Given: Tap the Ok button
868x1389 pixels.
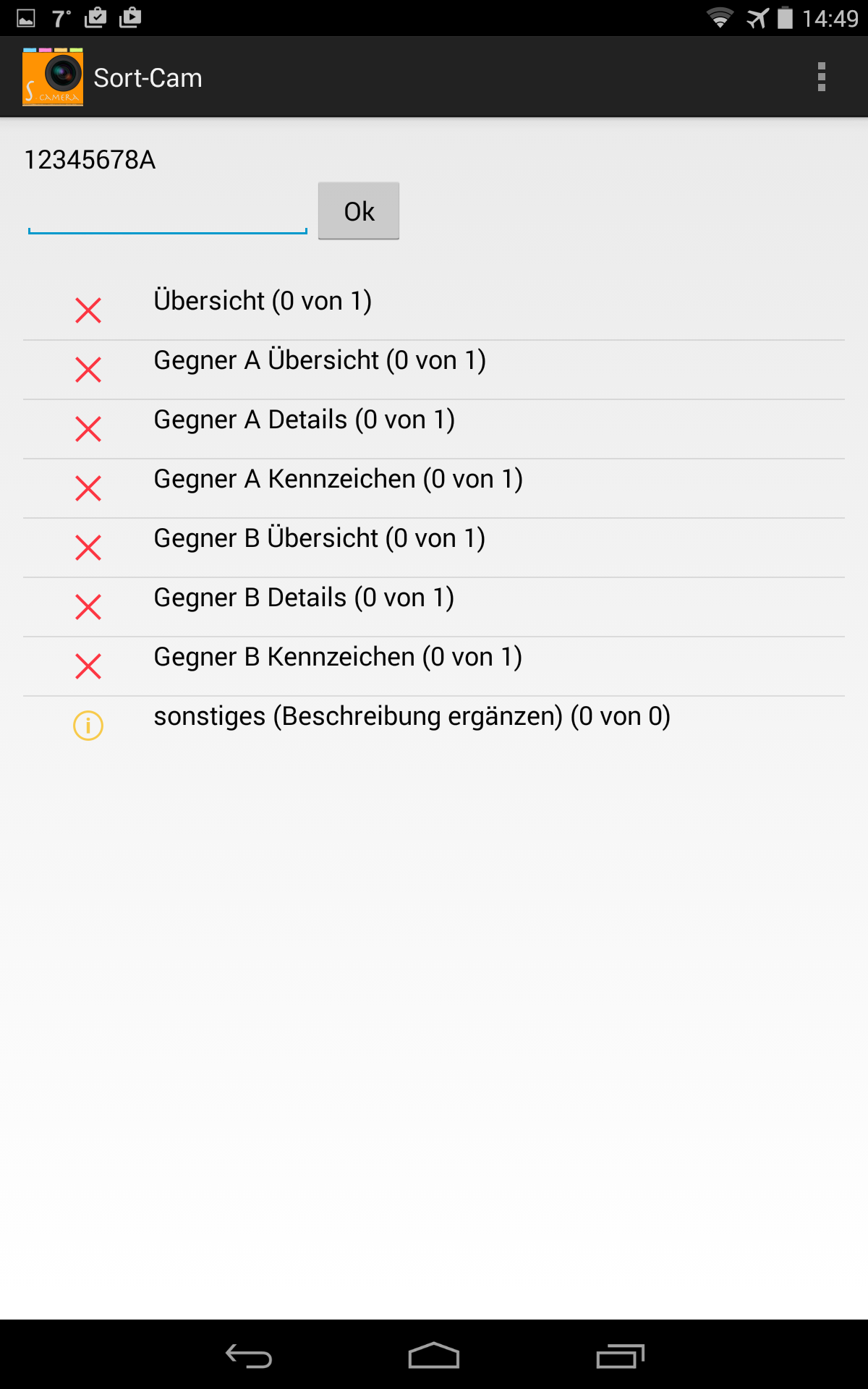Looking at the screenshot, I should coord(359,211).
